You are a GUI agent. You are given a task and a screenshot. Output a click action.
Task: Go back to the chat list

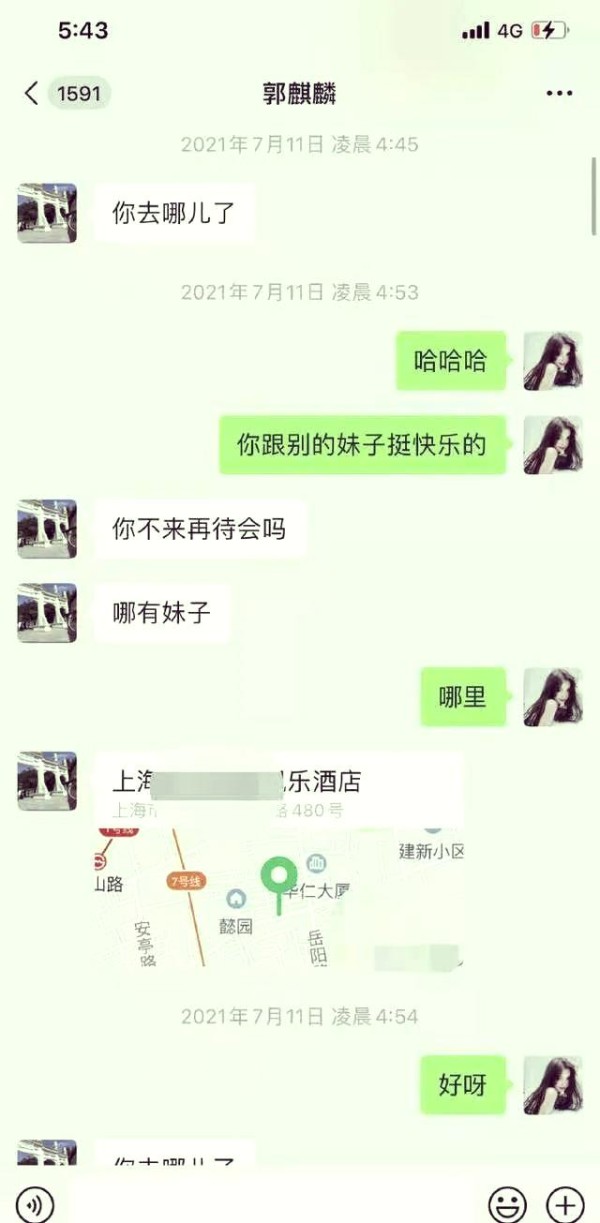click(32, 93)
